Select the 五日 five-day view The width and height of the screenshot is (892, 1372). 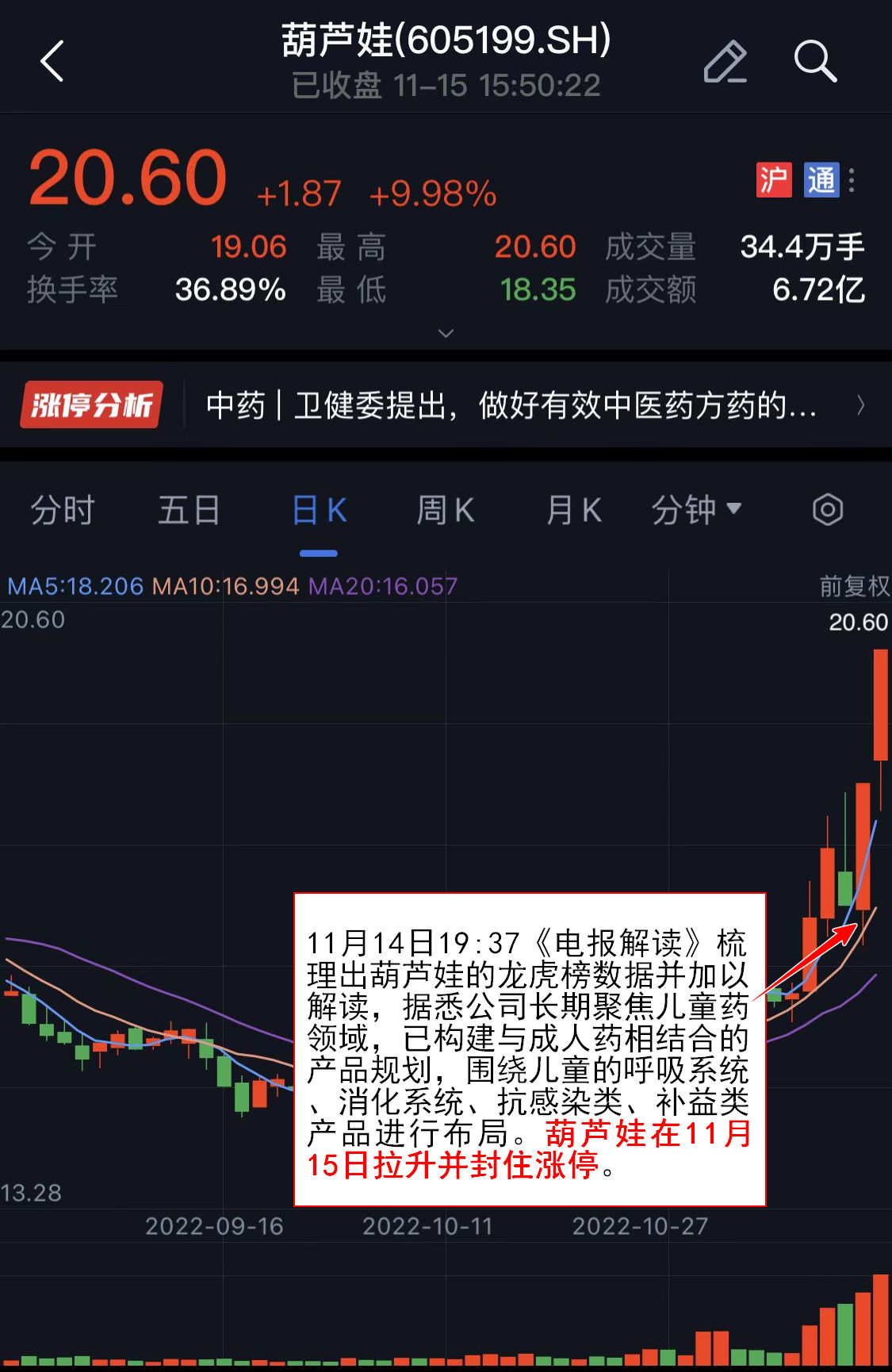click(x=188, y=510)
